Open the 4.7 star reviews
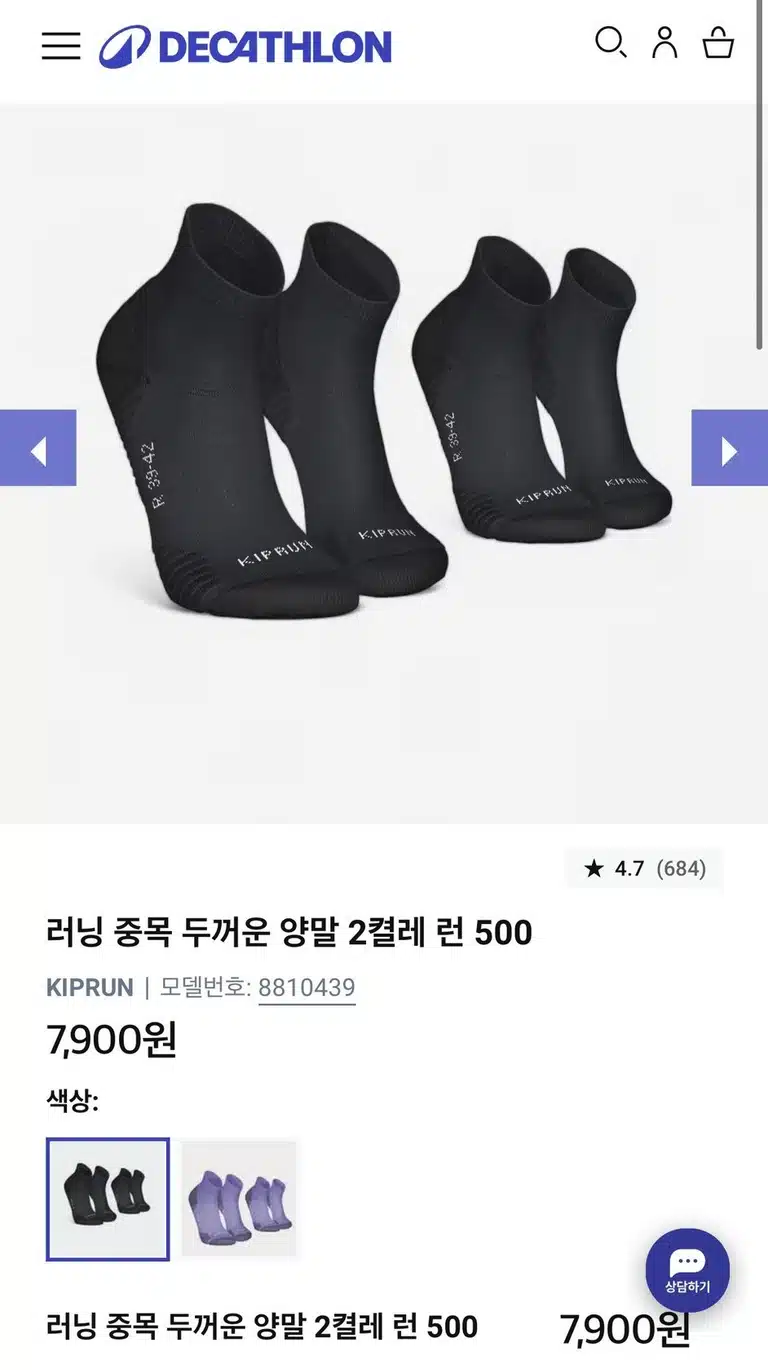The width and height of the screenshot is (768, 1370). [x=645, y=869]
